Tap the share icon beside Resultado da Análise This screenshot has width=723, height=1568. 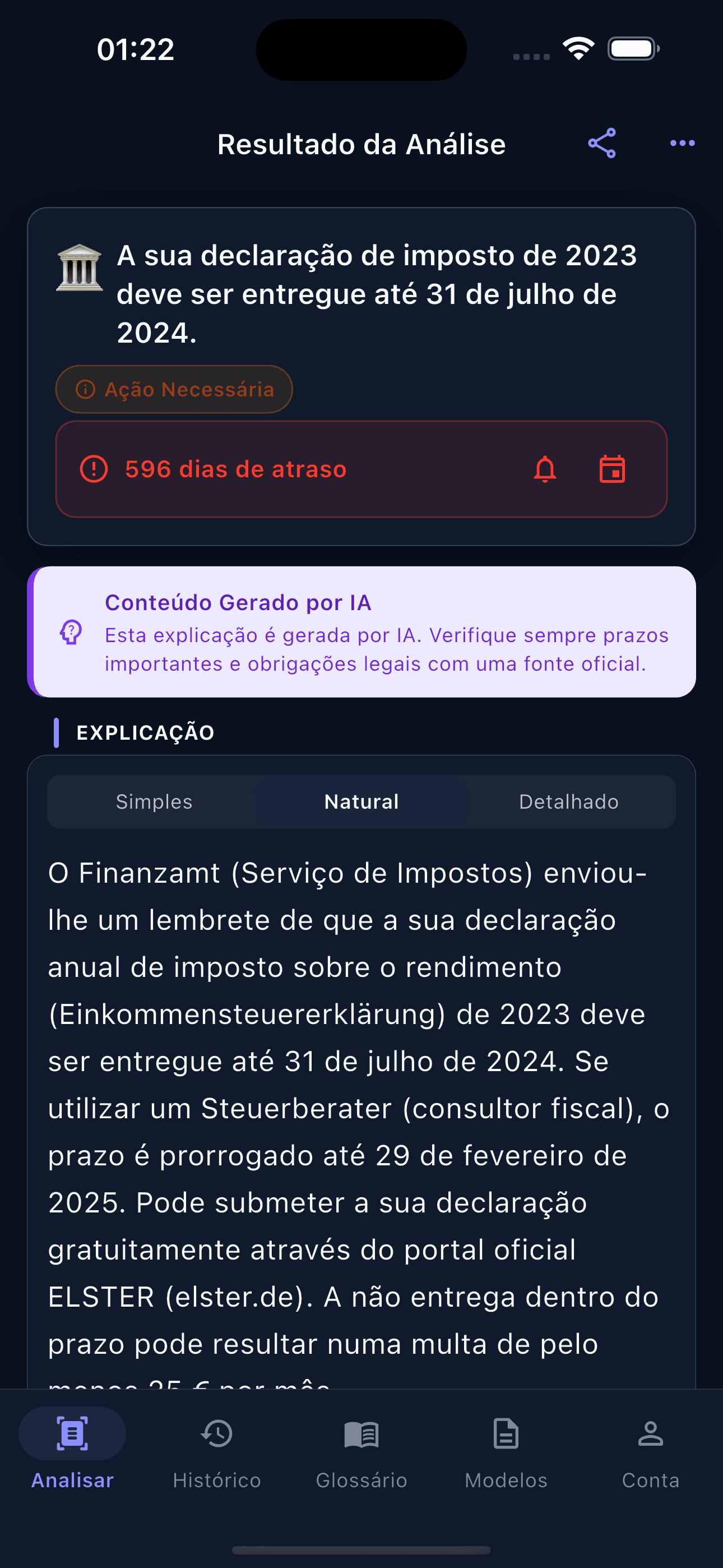[601, 143]
